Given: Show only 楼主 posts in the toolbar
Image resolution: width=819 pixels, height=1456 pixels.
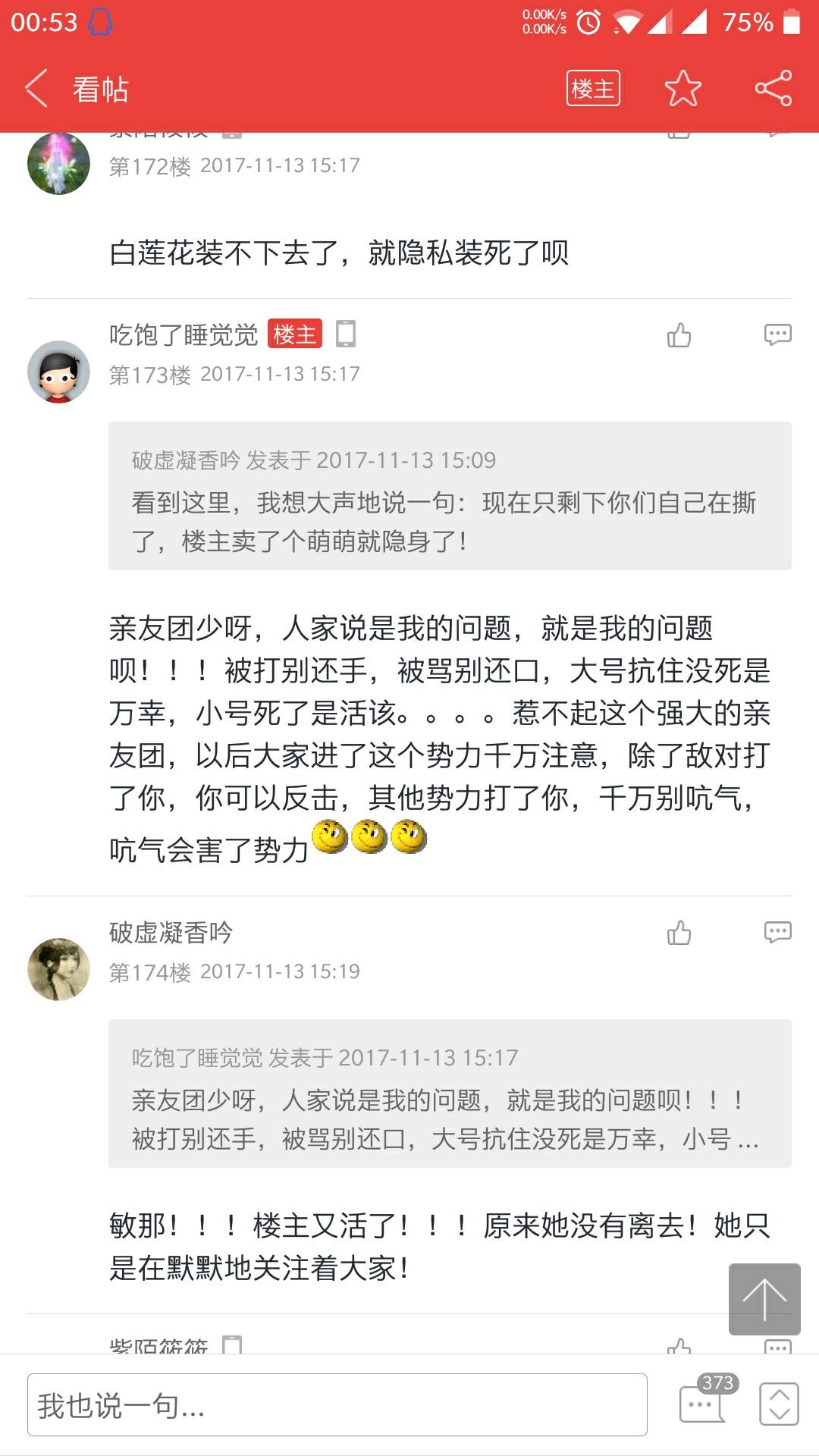Looking at the screenshot, I should point(593,89).
